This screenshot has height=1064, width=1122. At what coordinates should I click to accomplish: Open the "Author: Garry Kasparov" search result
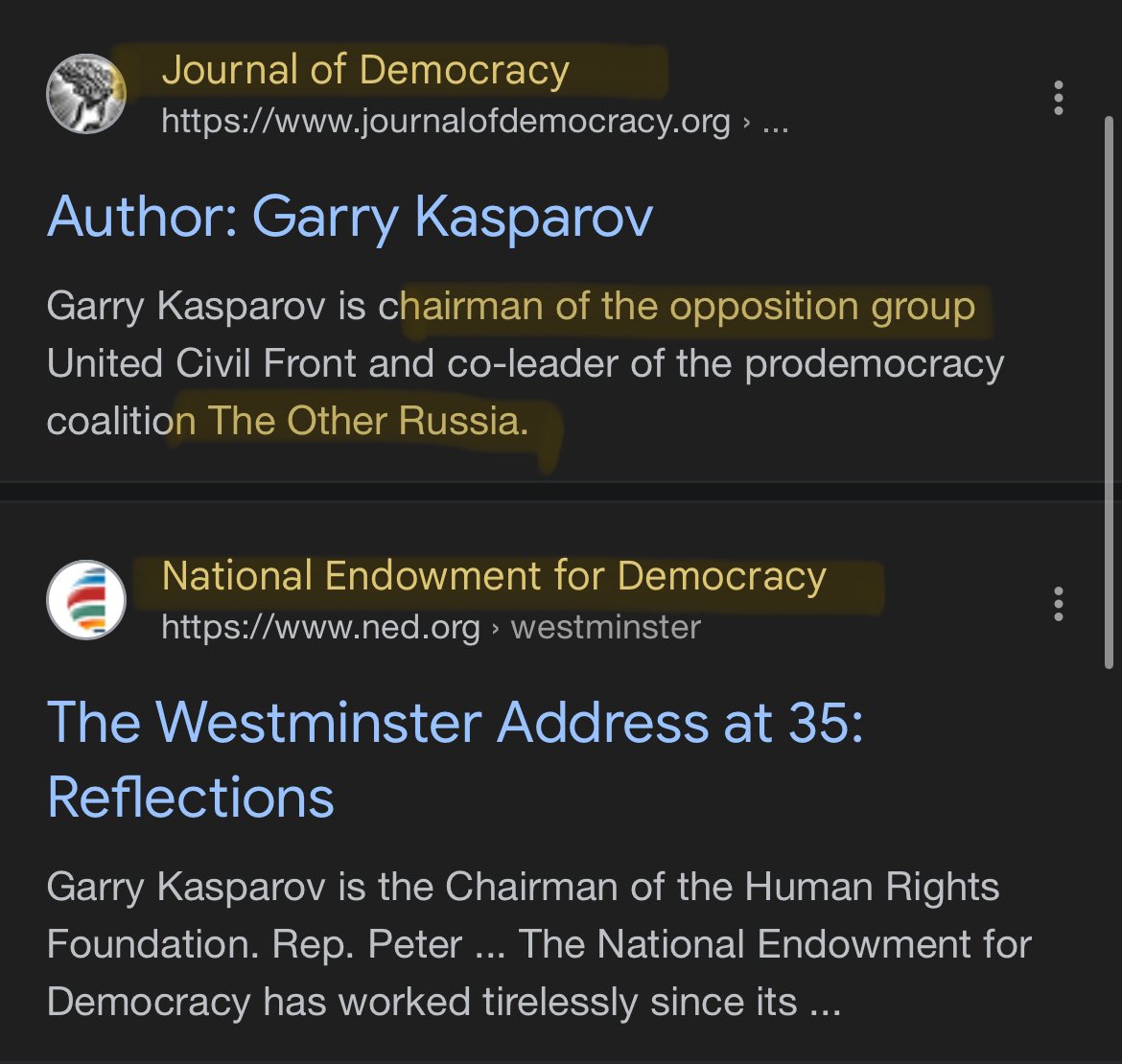tap(350, 218)
